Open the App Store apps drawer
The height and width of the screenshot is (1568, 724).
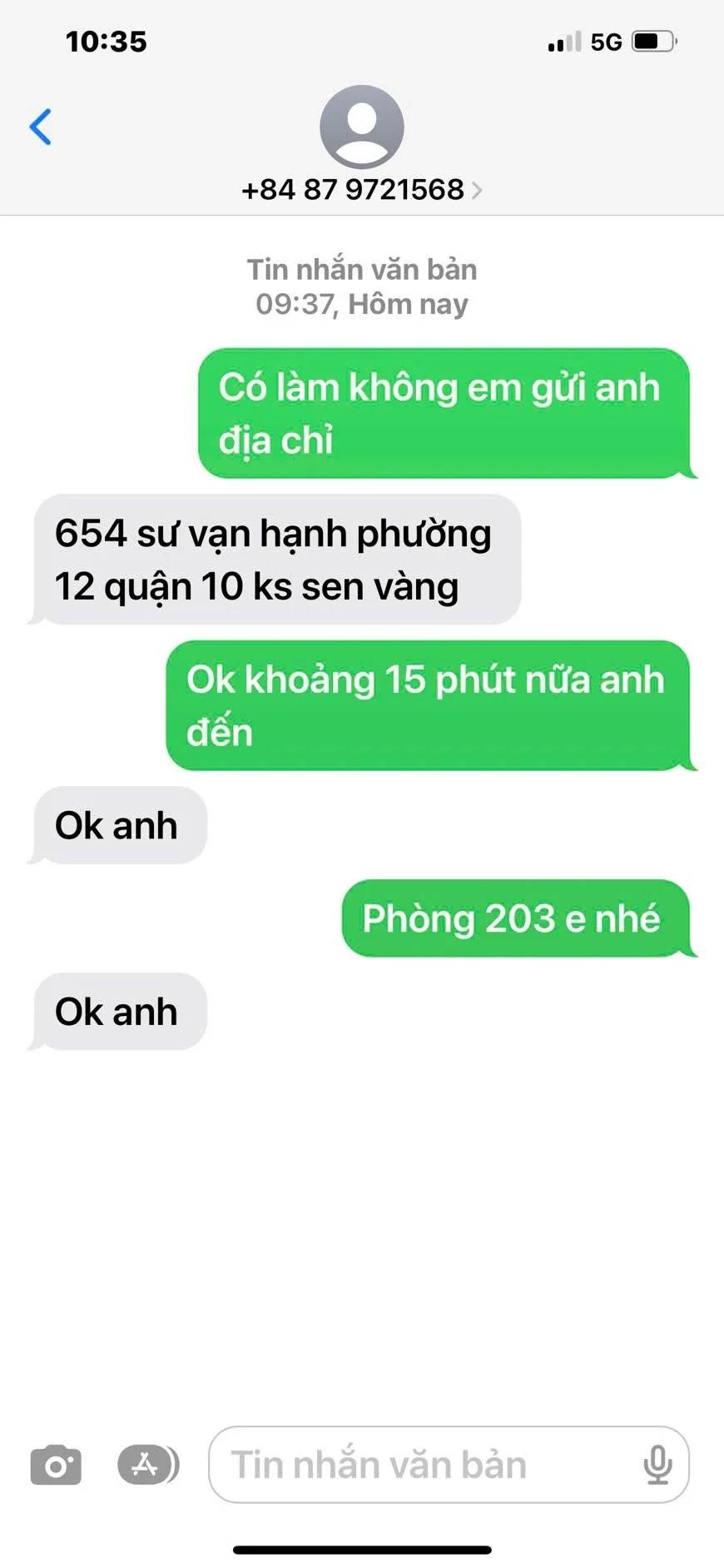click(x=148, y=1464)
